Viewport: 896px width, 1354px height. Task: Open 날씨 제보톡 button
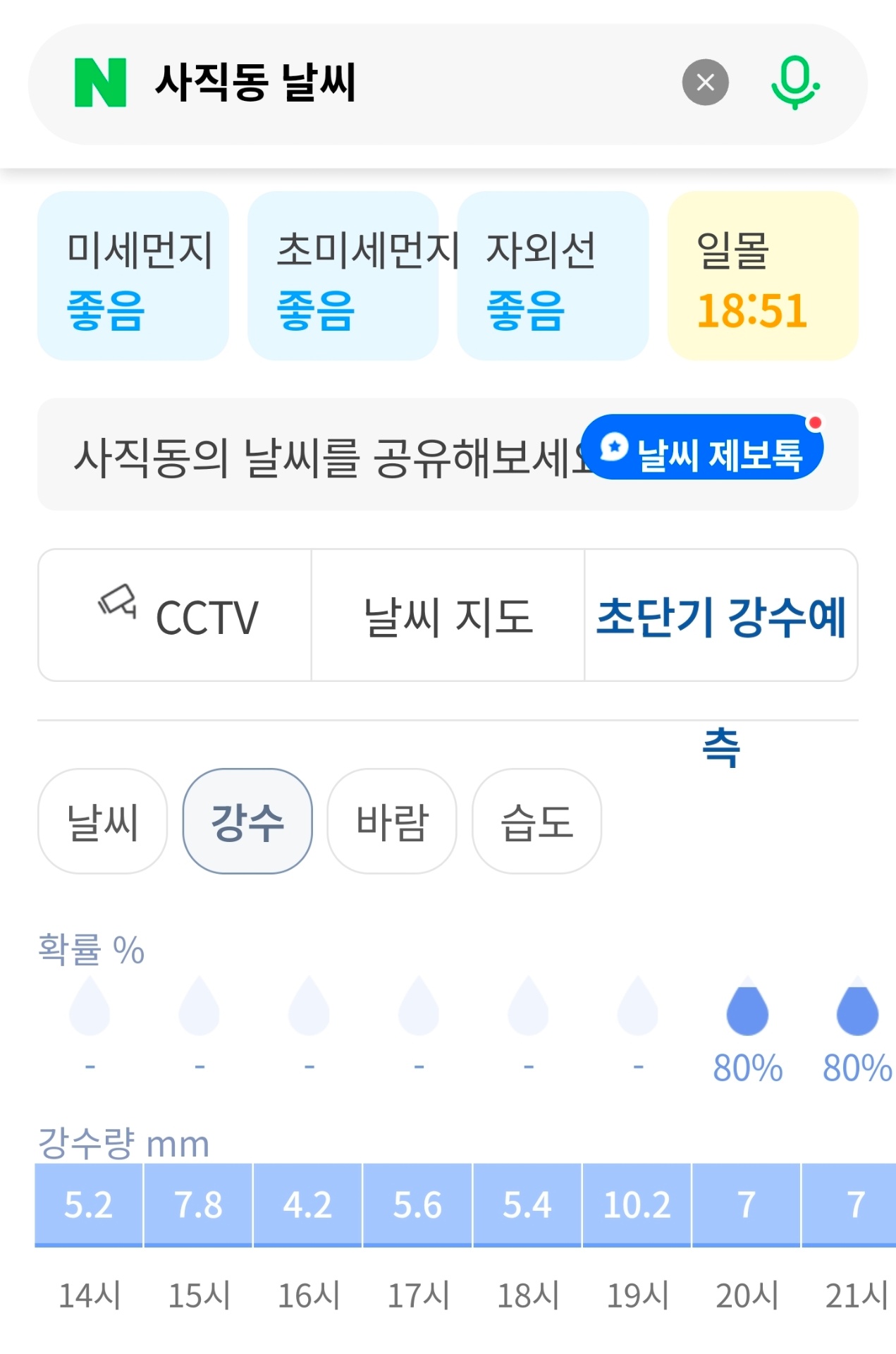702,449
